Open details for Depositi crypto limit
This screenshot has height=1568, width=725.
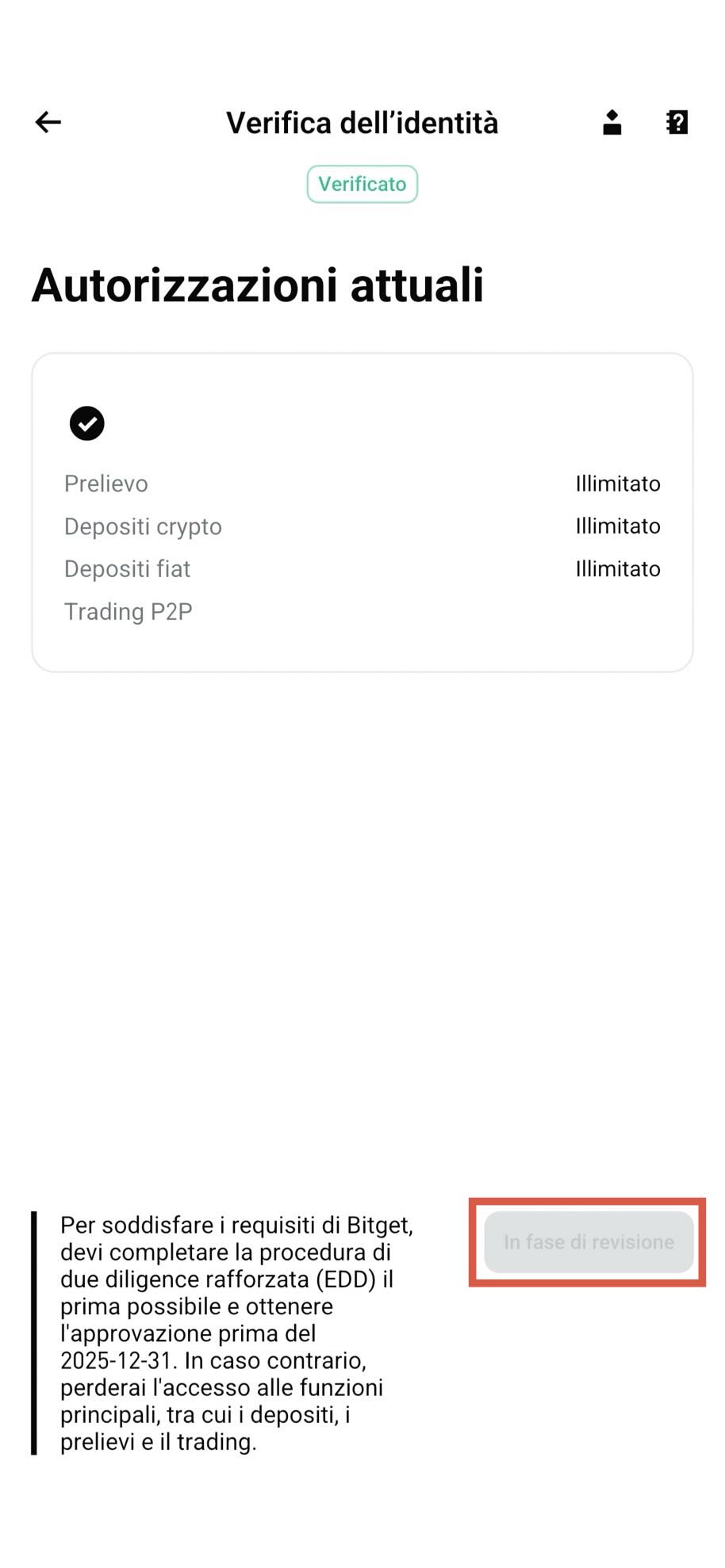[144, 526]
